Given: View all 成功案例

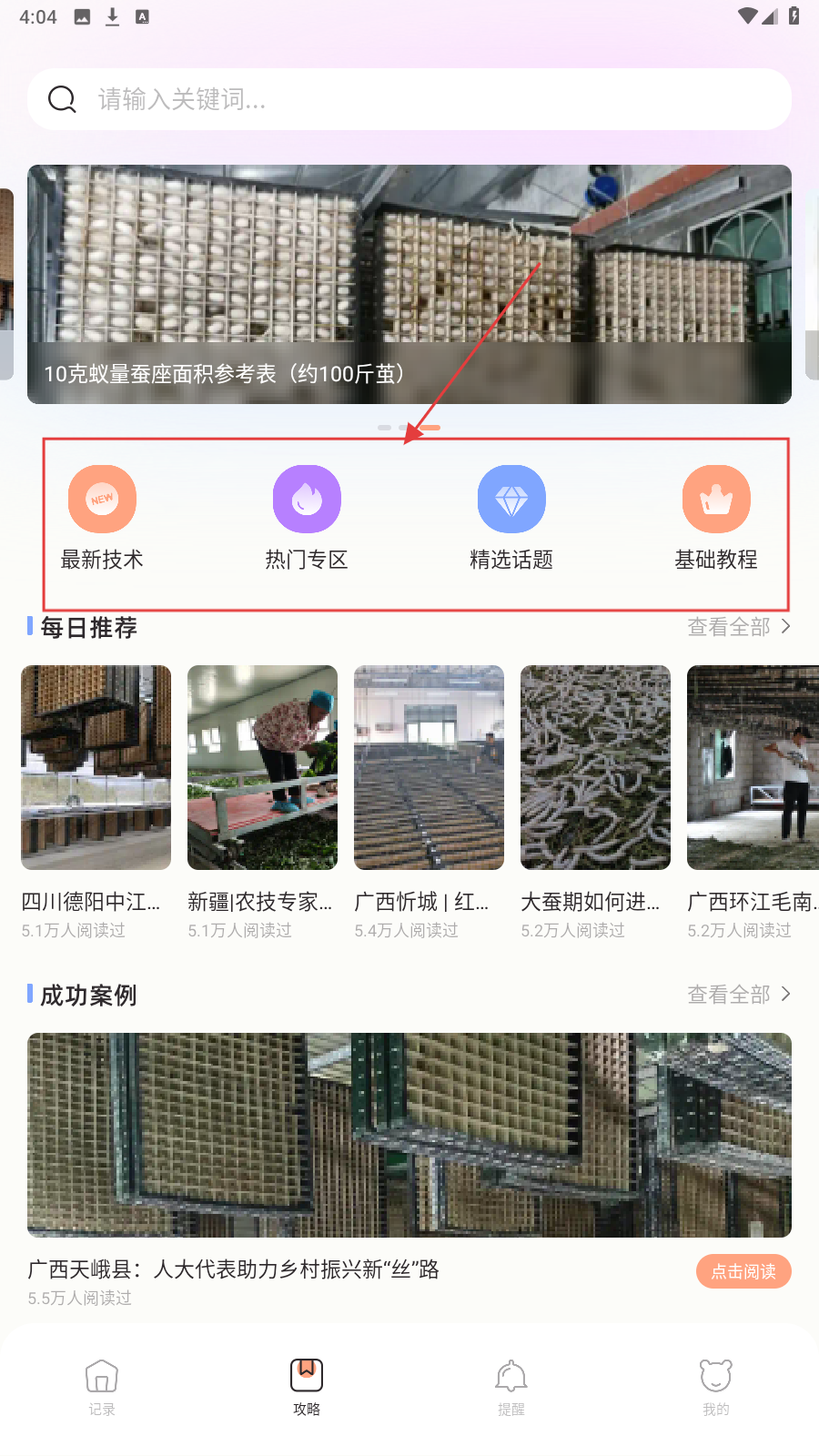Looking at the screenshot, I should (738, 995).
